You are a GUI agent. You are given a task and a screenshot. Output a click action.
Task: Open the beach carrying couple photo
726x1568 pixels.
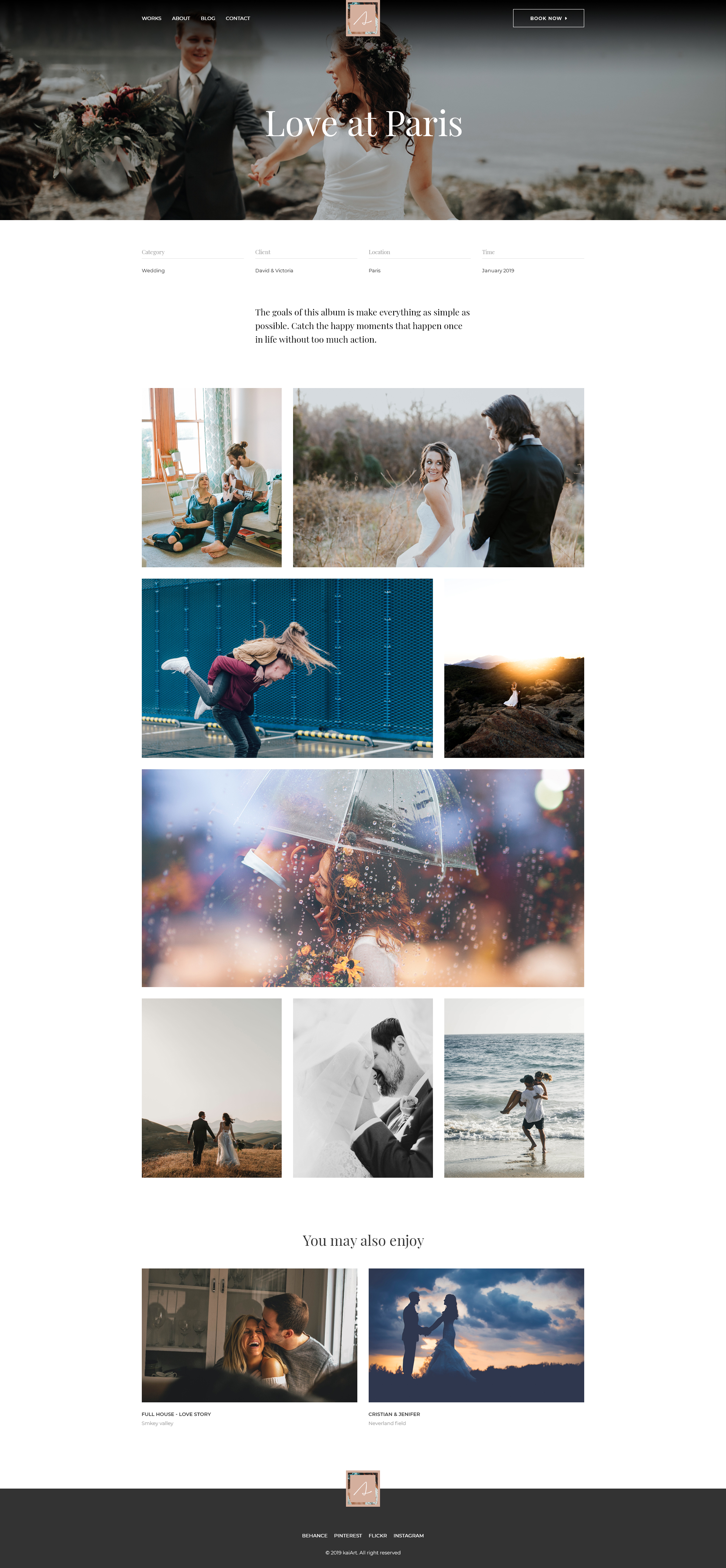click(513, 1088)
